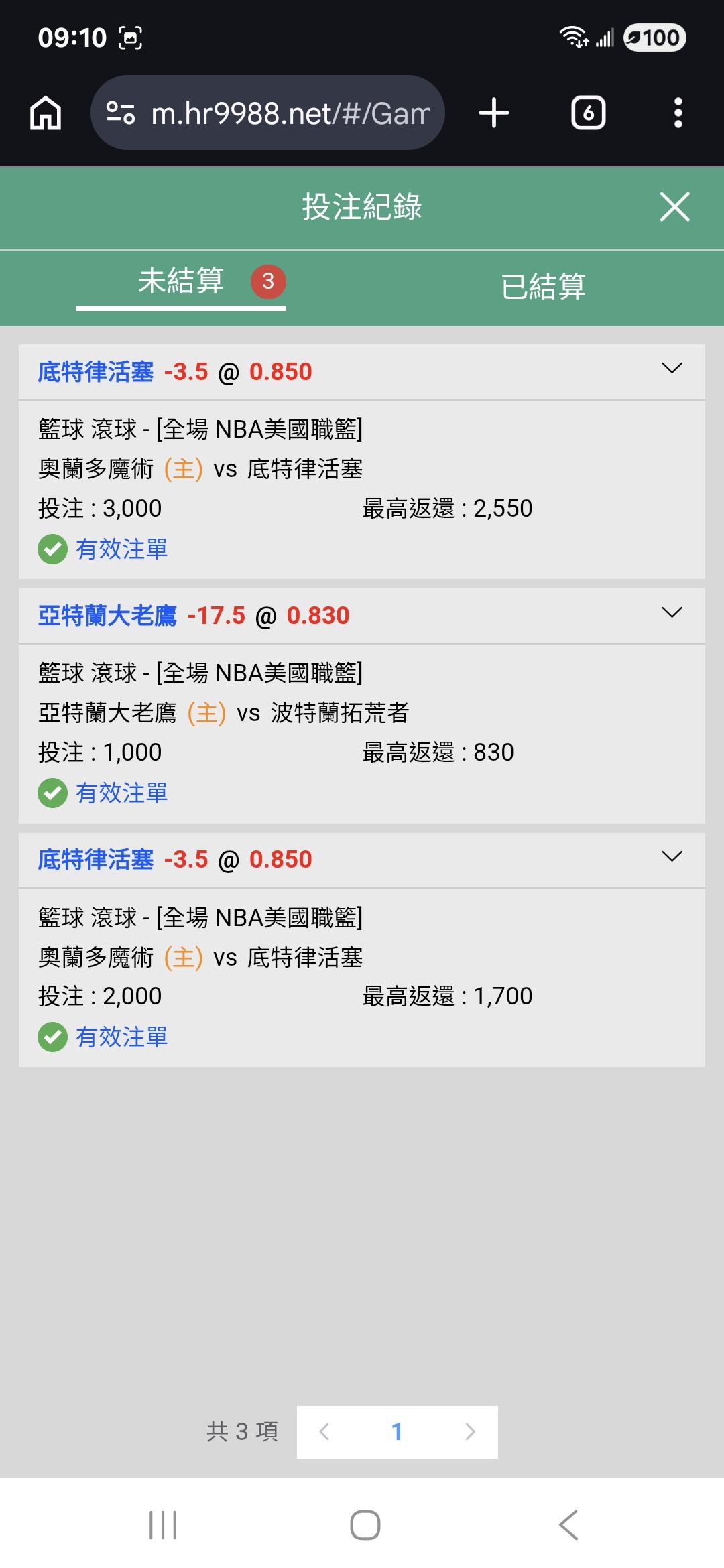Open the browser overflow menu
724x1568 pixels.
click(x=678, y=113)
